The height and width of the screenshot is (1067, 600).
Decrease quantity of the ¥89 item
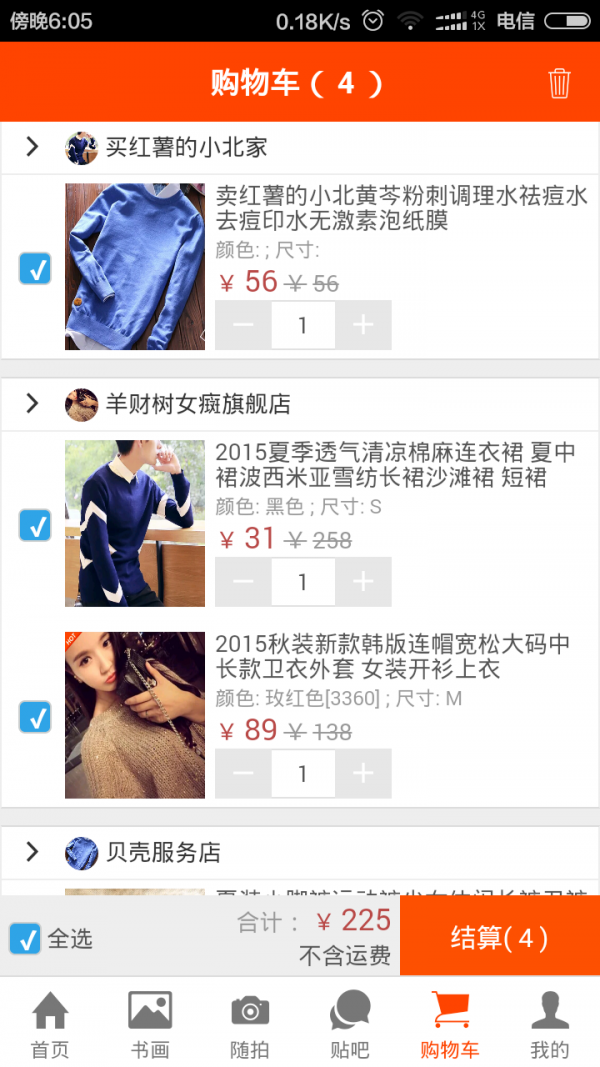coord(243,774)
